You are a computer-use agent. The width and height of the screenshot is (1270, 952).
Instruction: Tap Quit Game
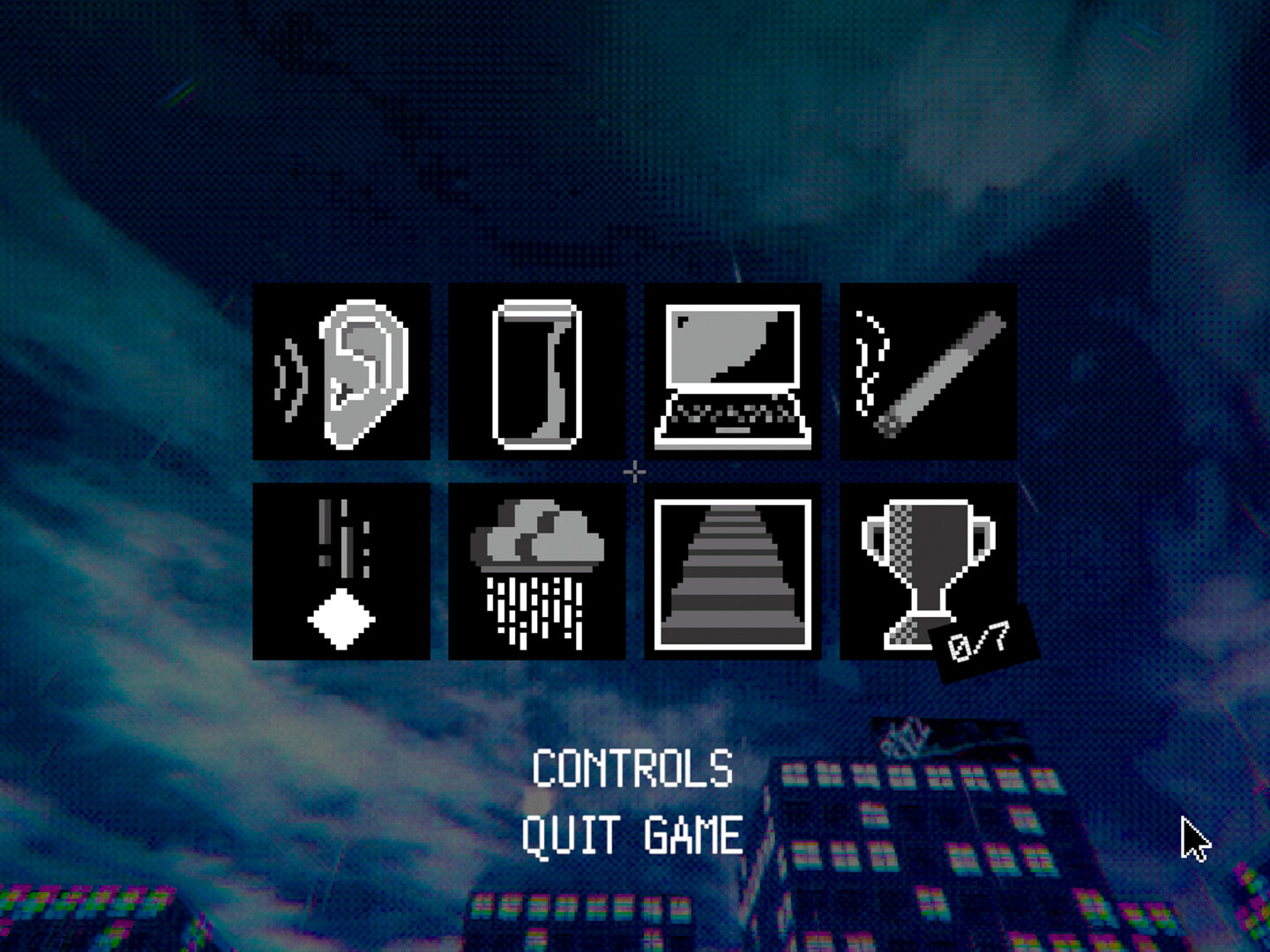coord(632,835)
